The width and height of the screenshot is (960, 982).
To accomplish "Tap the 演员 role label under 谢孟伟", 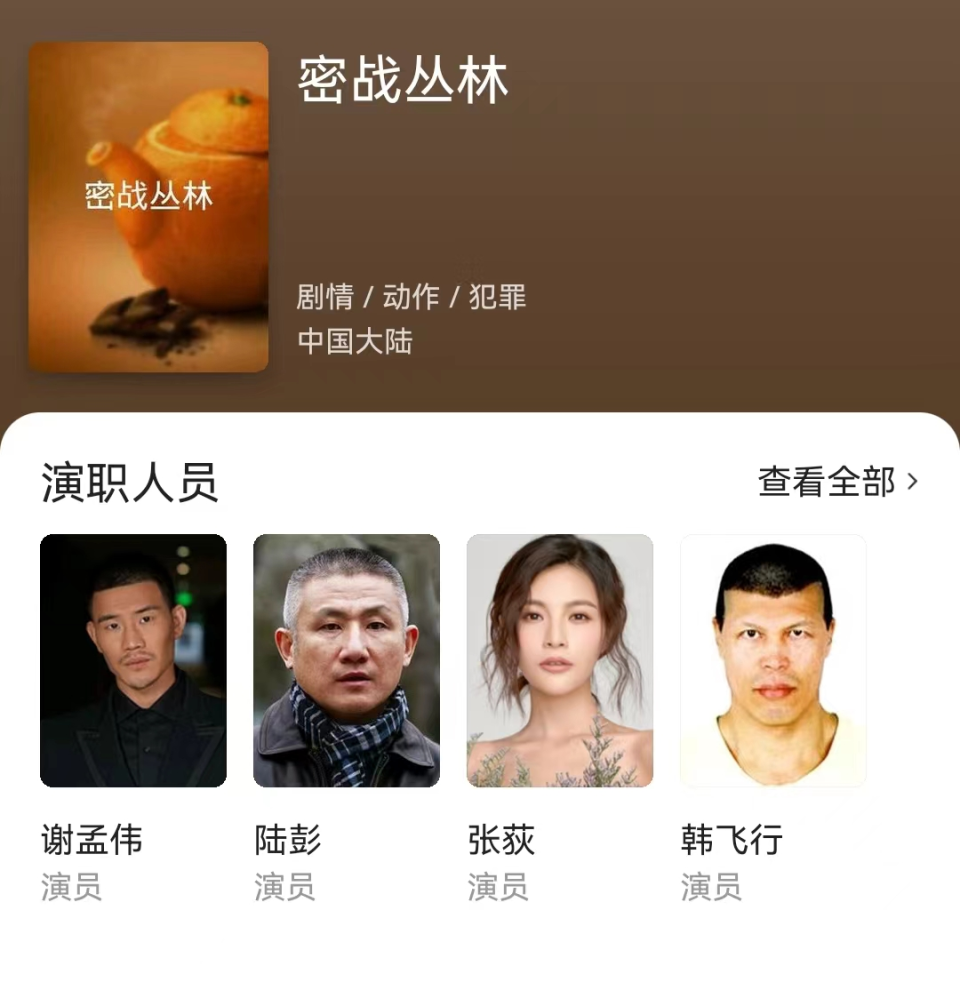I will pyautogui.click(x=72, y=889).
